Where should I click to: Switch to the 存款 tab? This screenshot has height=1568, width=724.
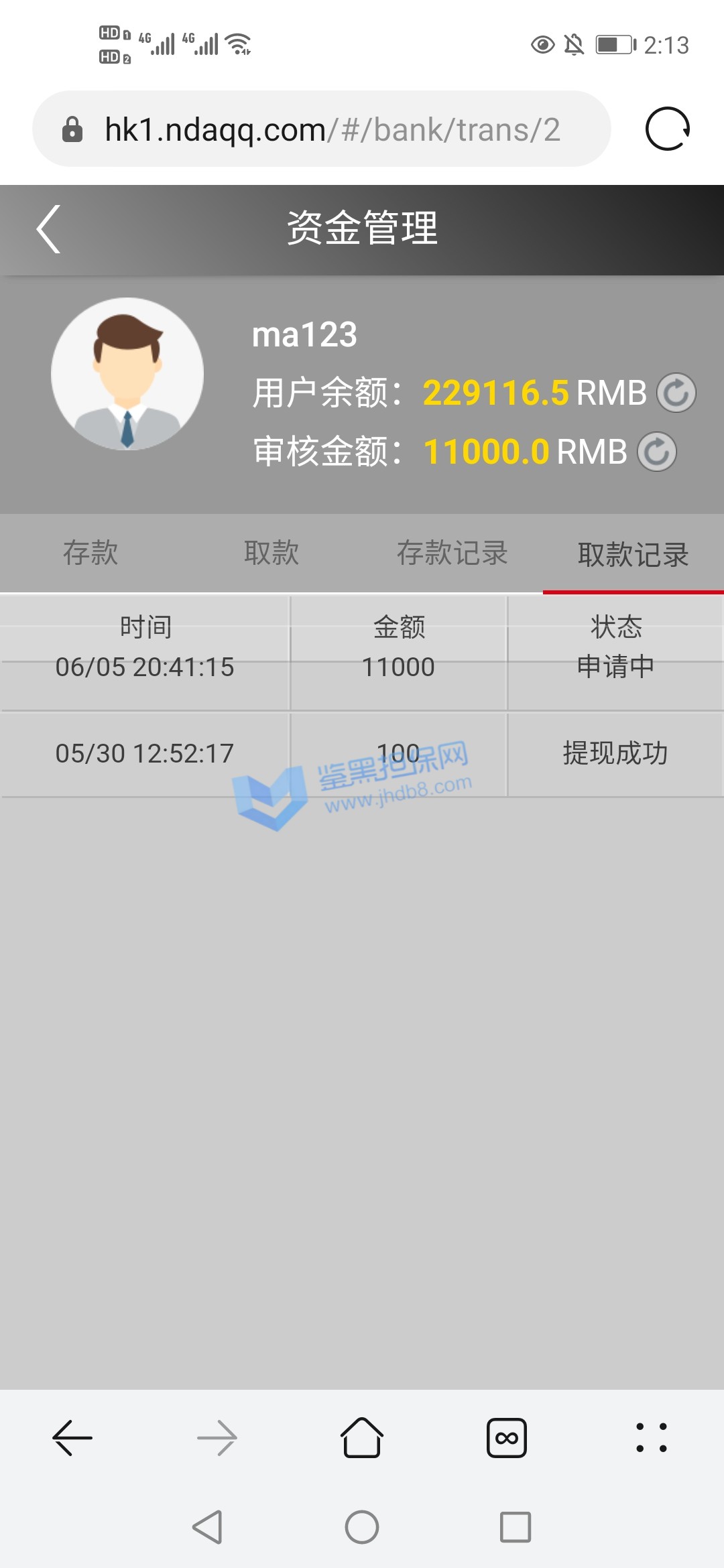pos(90,553)
